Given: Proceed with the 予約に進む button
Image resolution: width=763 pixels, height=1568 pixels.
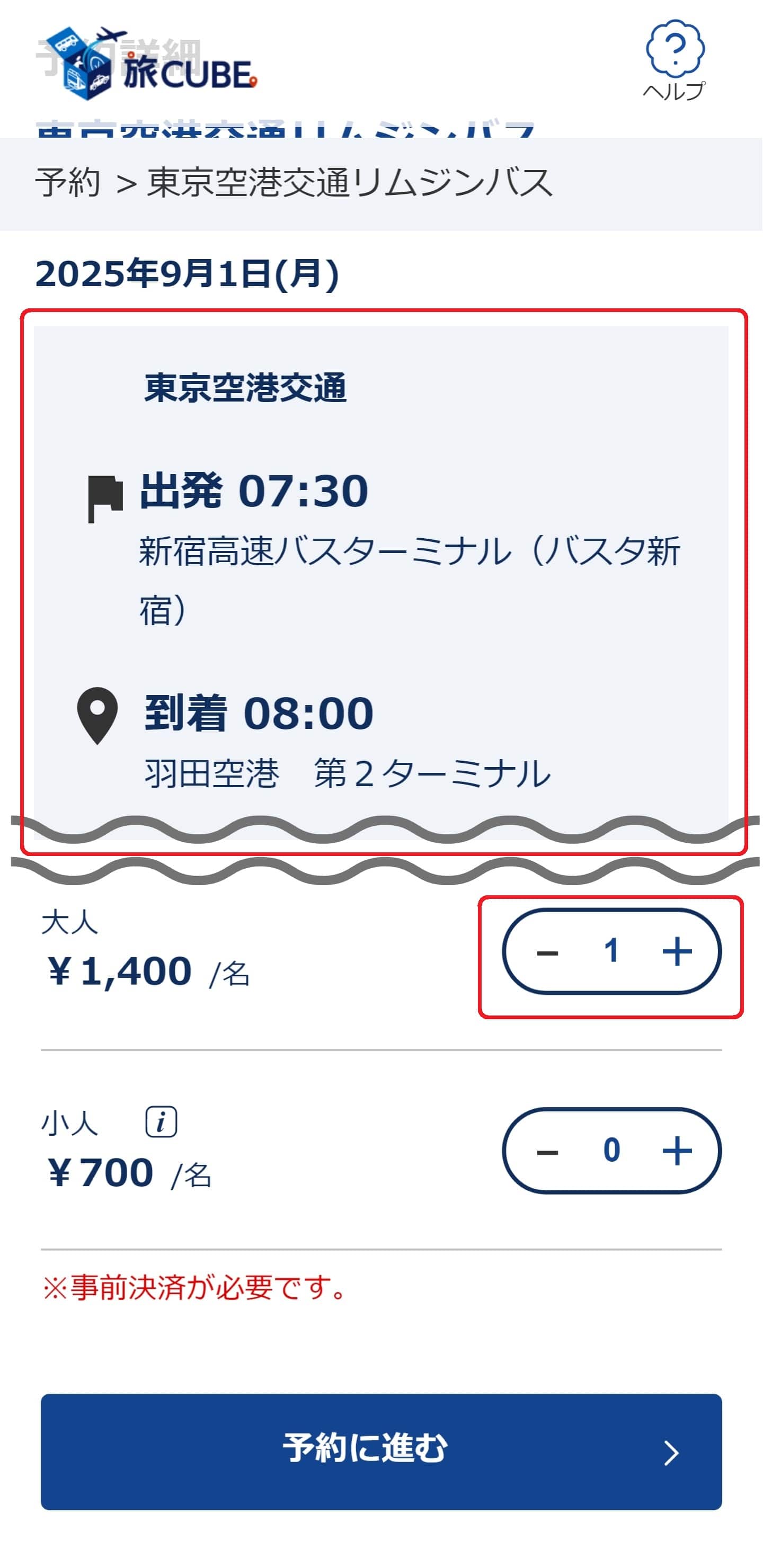Looking at the screenshot, I should pyautogui.click(x=381, y=1452).
